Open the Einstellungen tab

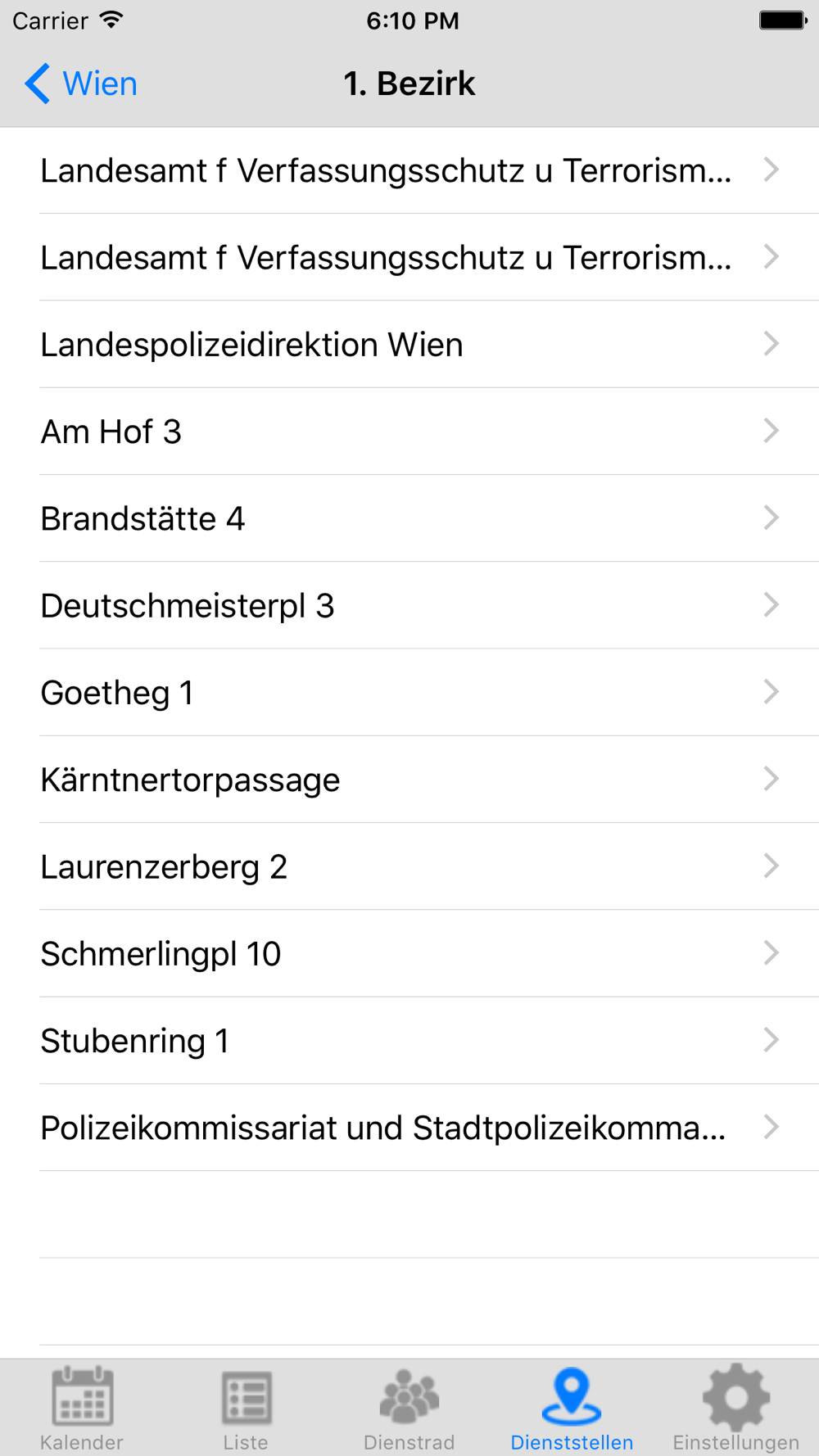click(736, 1409)
